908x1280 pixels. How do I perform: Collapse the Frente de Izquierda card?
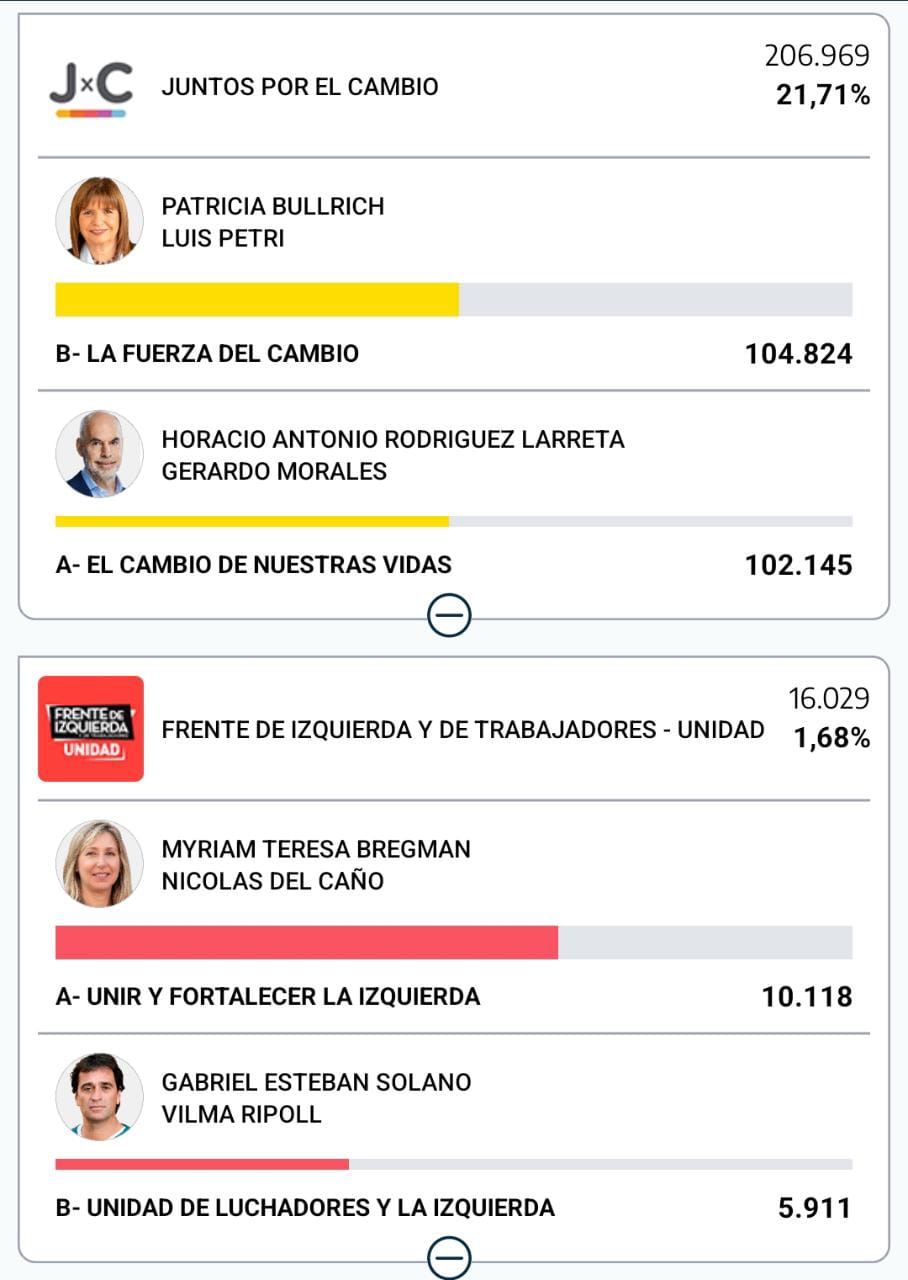click(x=449, y=1258)
